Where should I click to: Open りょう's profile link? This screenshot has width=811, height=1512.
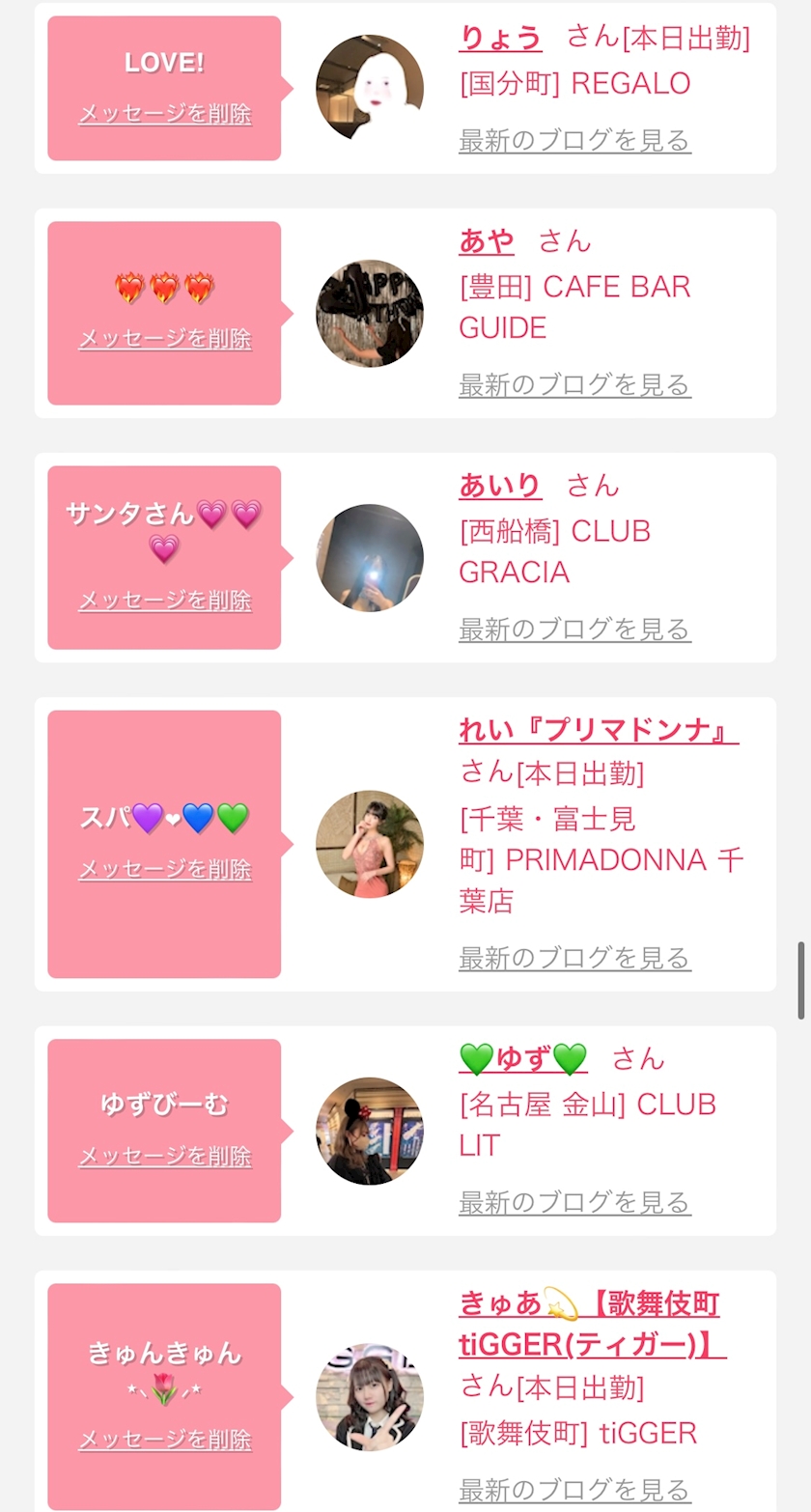[500, 38]
